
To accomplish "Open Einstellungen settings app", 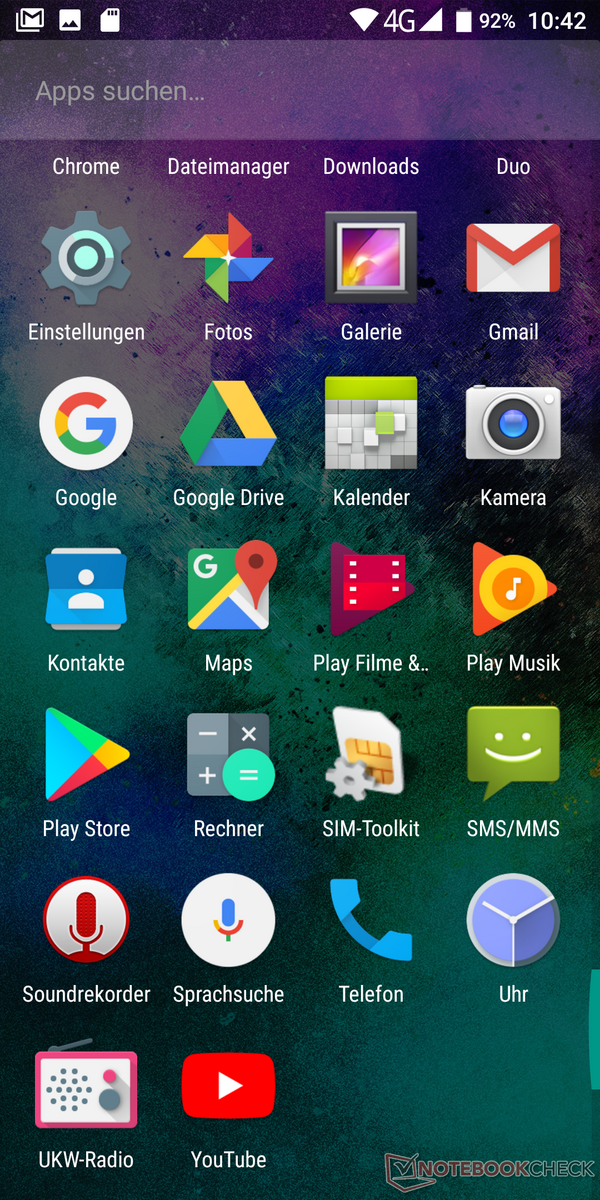I will (x=86, y=260).
